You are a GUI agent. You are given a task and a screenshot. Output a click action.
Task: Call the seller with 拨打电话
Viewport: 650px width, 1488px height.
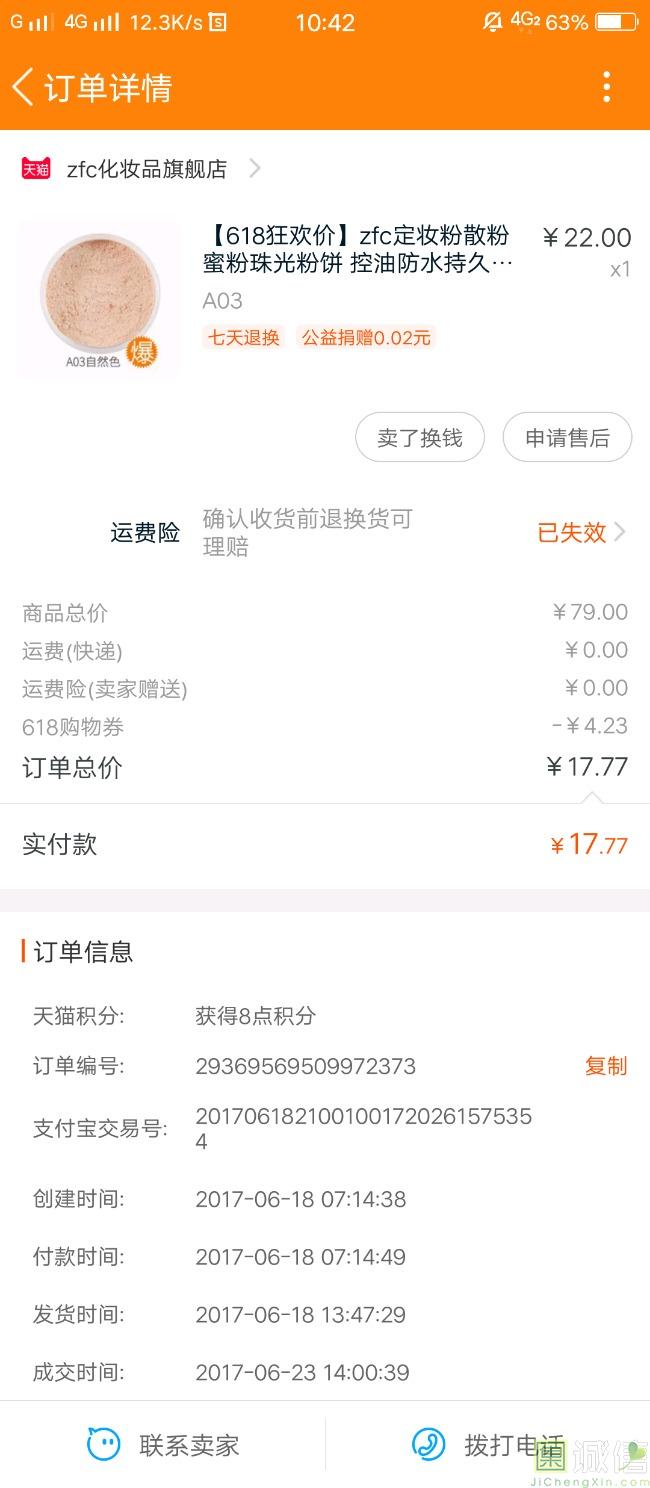tap(488, 1445)
